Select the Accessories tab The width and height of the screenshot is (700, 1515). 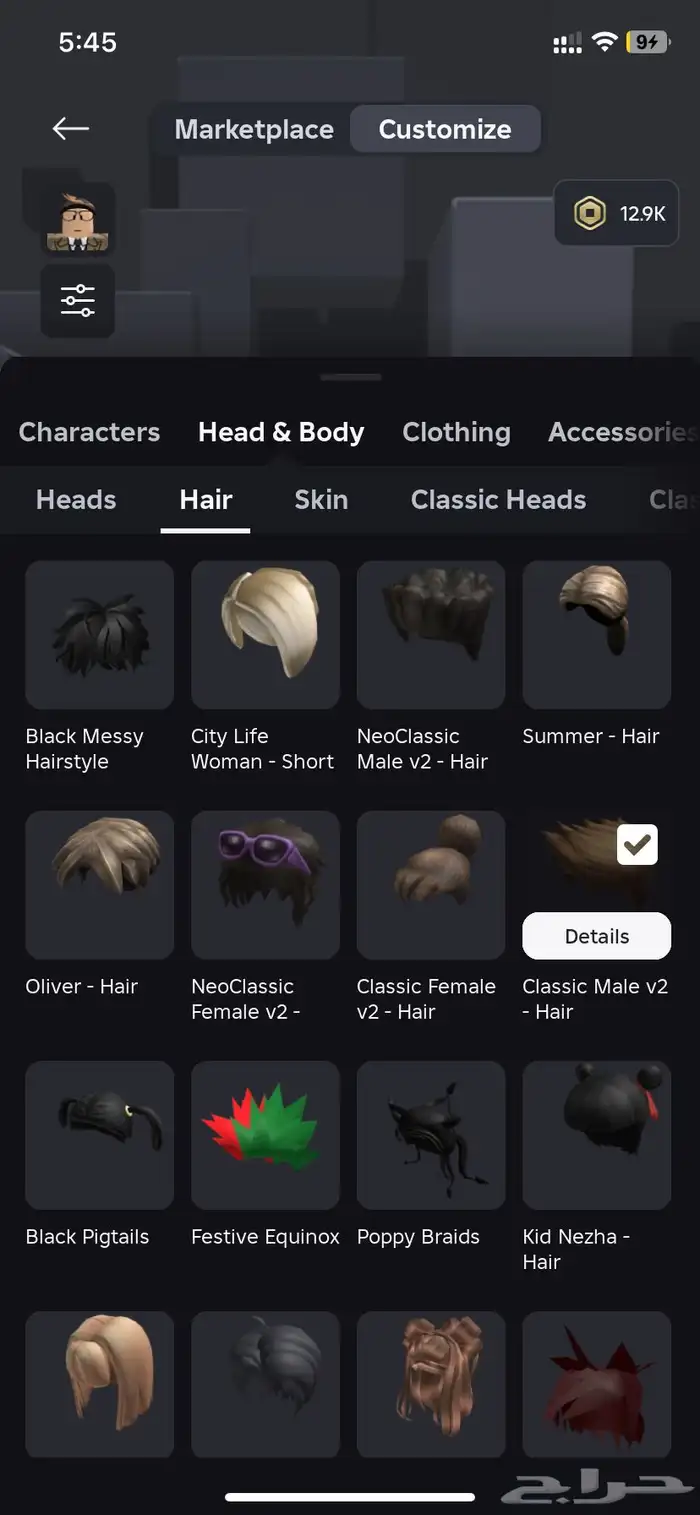[620, 432]
